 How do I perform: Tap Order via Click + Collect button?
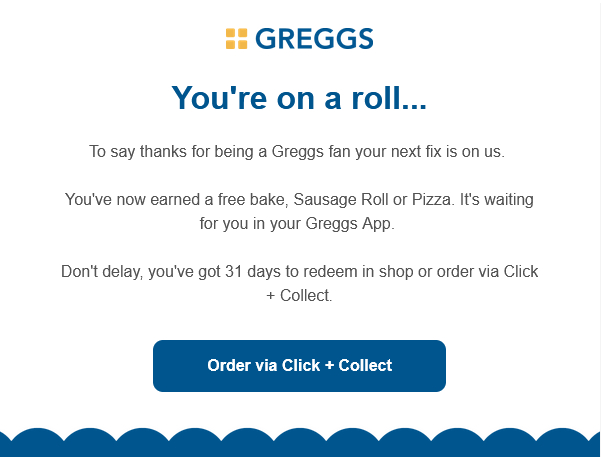299,365
